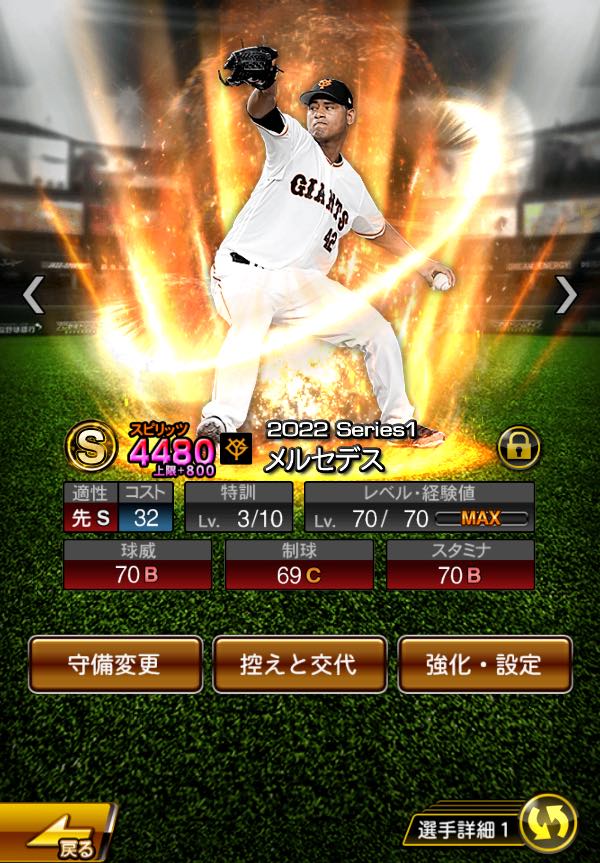
Task: Open 守備変更 to change fielding position
Action: pyautogui.click(x=114, y=665)
